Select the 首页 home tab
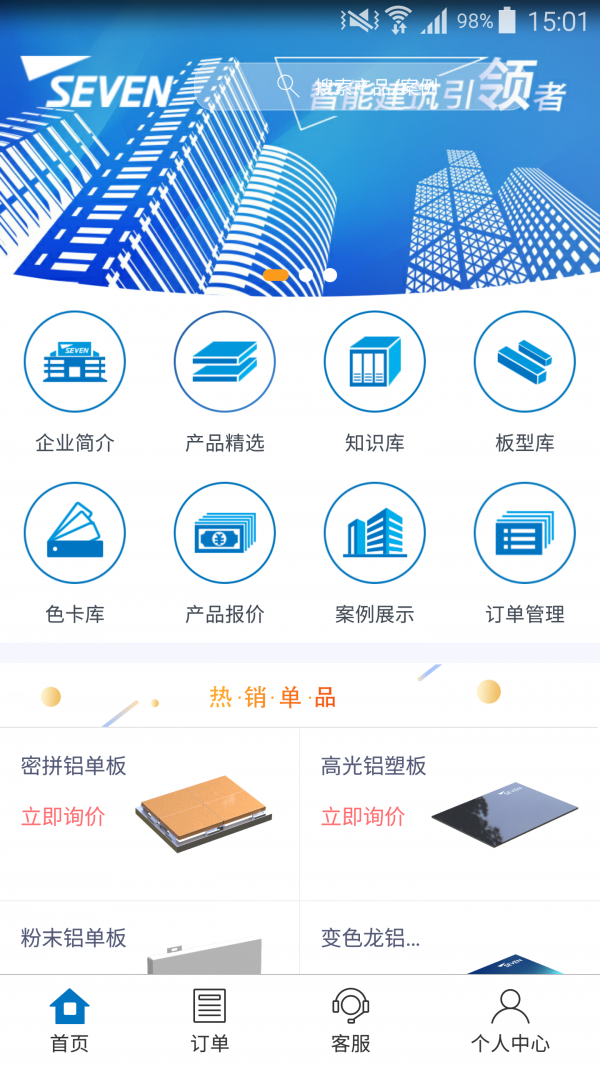Image resolution: width=600 pixels, height=1067 pixels. click(x=69, y=1021)
